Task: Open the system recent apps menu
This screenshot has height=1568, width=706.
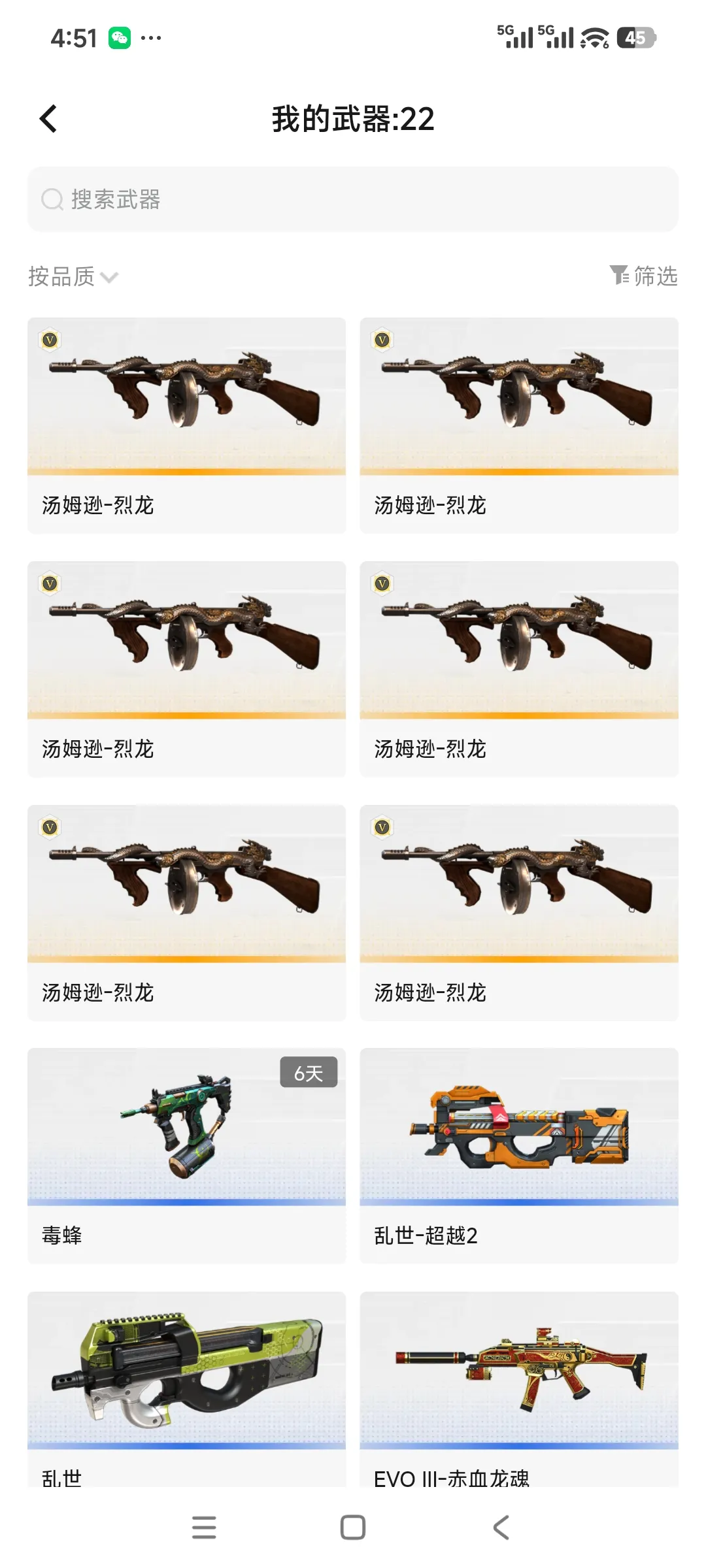Action: tap(204, 1527)
